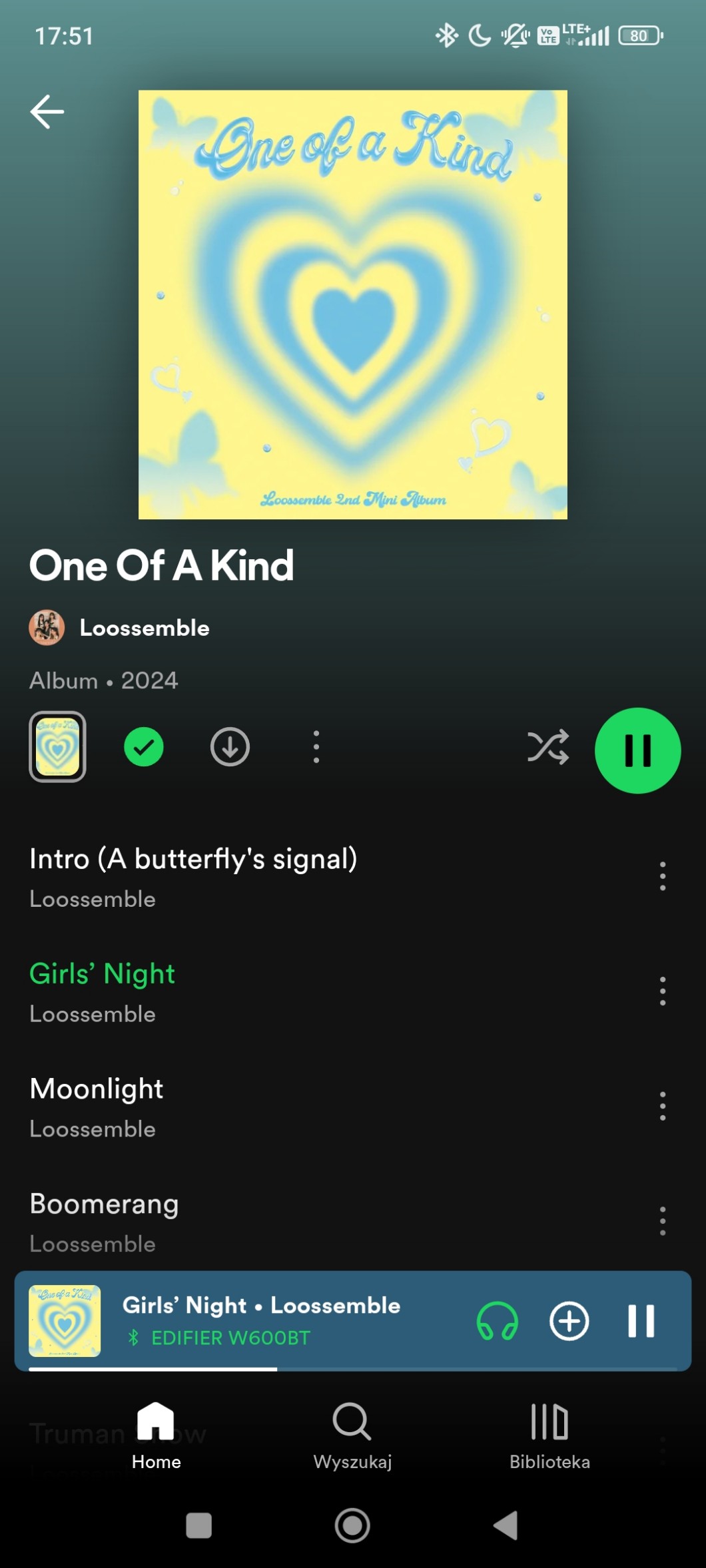Open more options for Moonlight
Image resolution: width=706 pixels, height=1568 pixels.
[663, 1107]
